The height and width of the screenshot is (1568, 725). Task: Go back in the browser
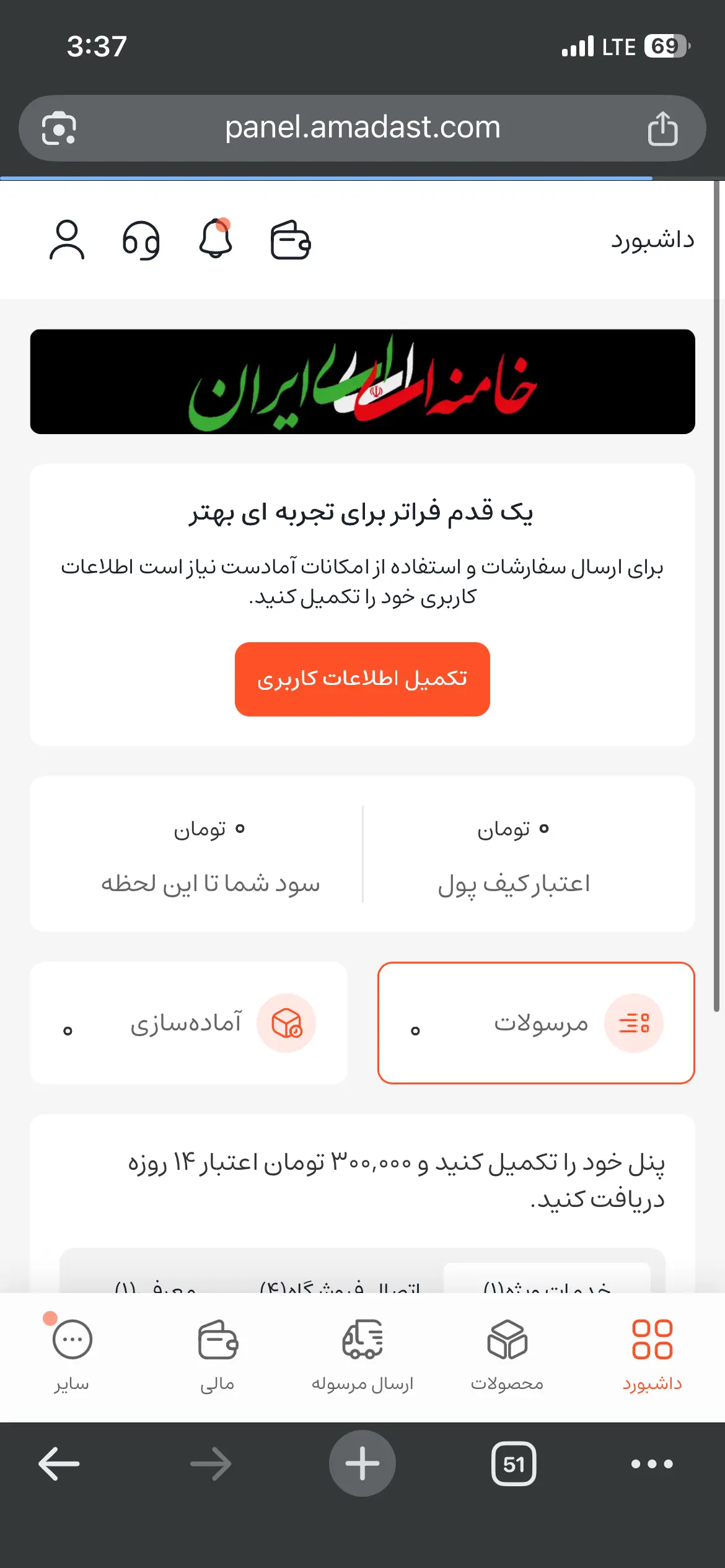pyautogui.click(x=59, y=1464)
